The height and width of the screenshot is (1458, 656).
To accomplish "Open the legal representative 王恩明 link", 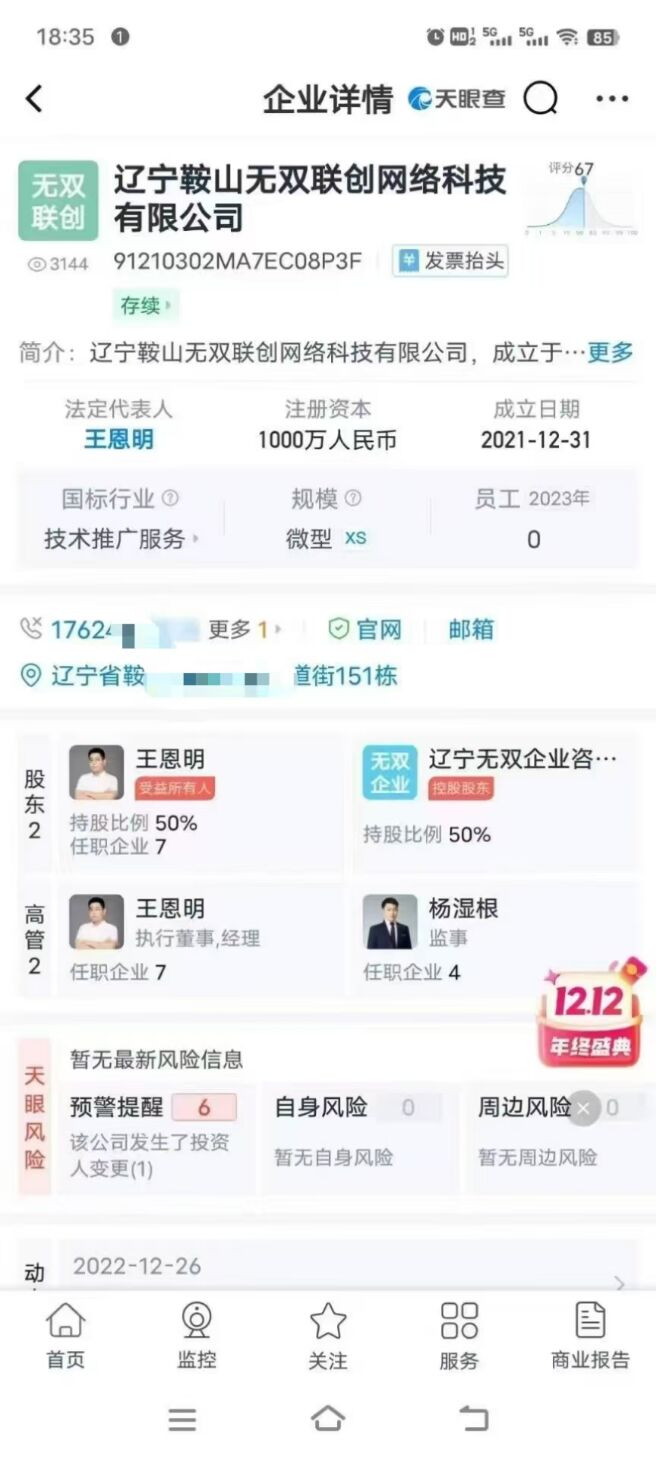I will 119,439.
